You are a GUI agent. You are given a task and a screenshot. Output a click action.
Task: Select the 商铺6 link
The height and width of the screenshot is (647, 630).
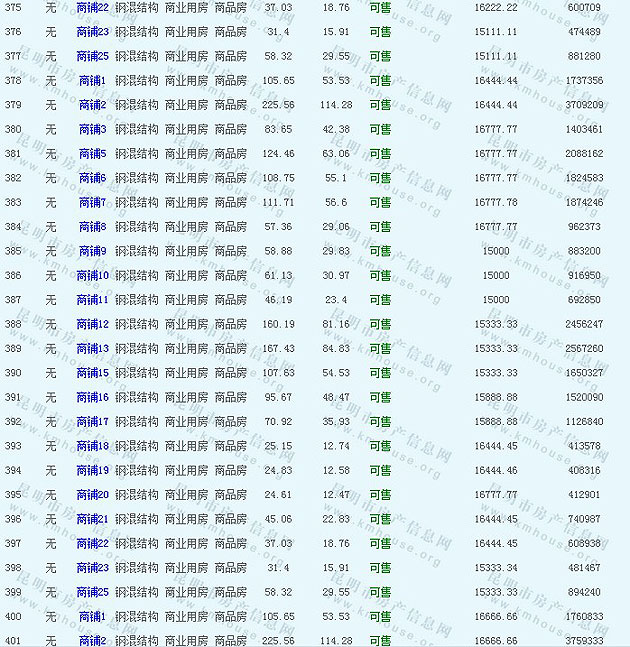click(92, 178)
